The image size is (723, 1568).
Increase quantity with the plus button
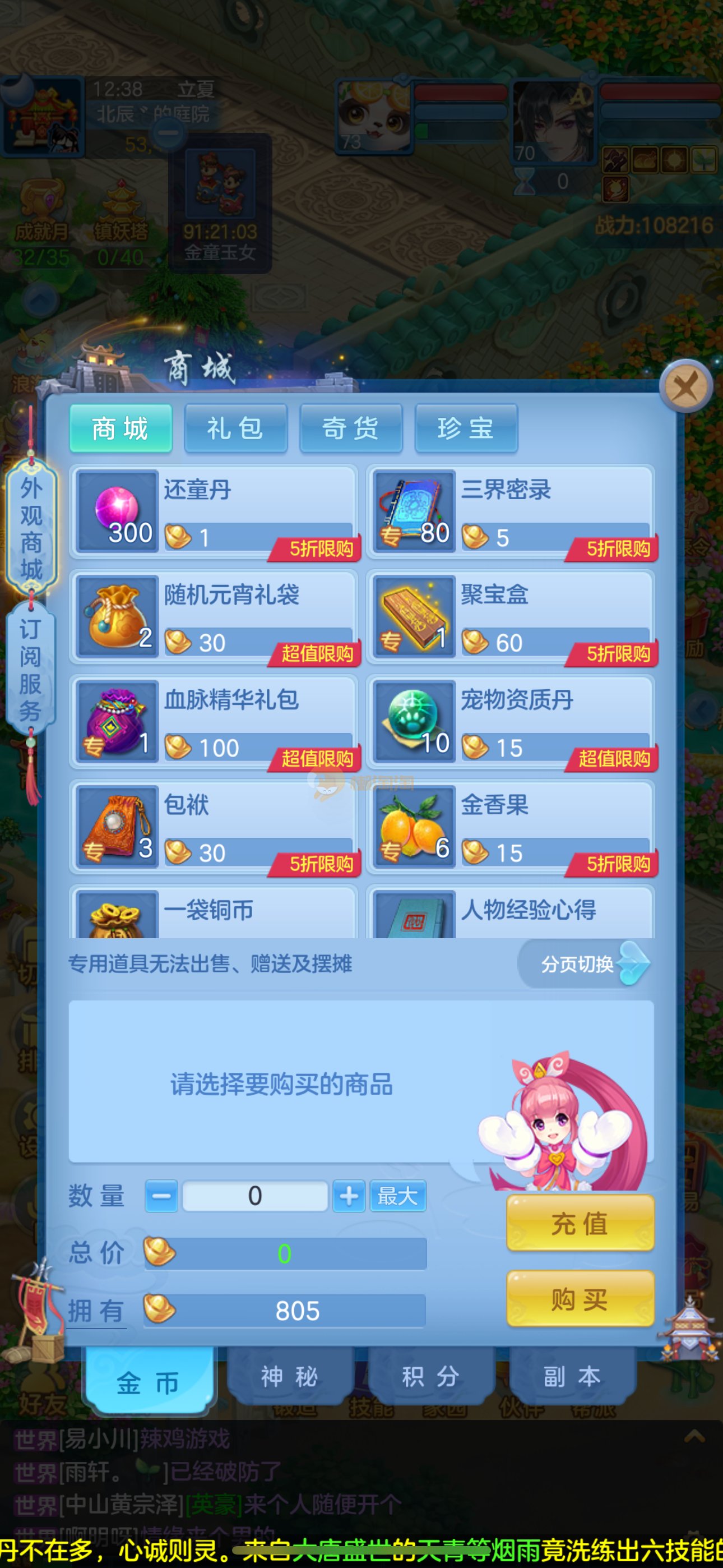(x=349, y=1196)
